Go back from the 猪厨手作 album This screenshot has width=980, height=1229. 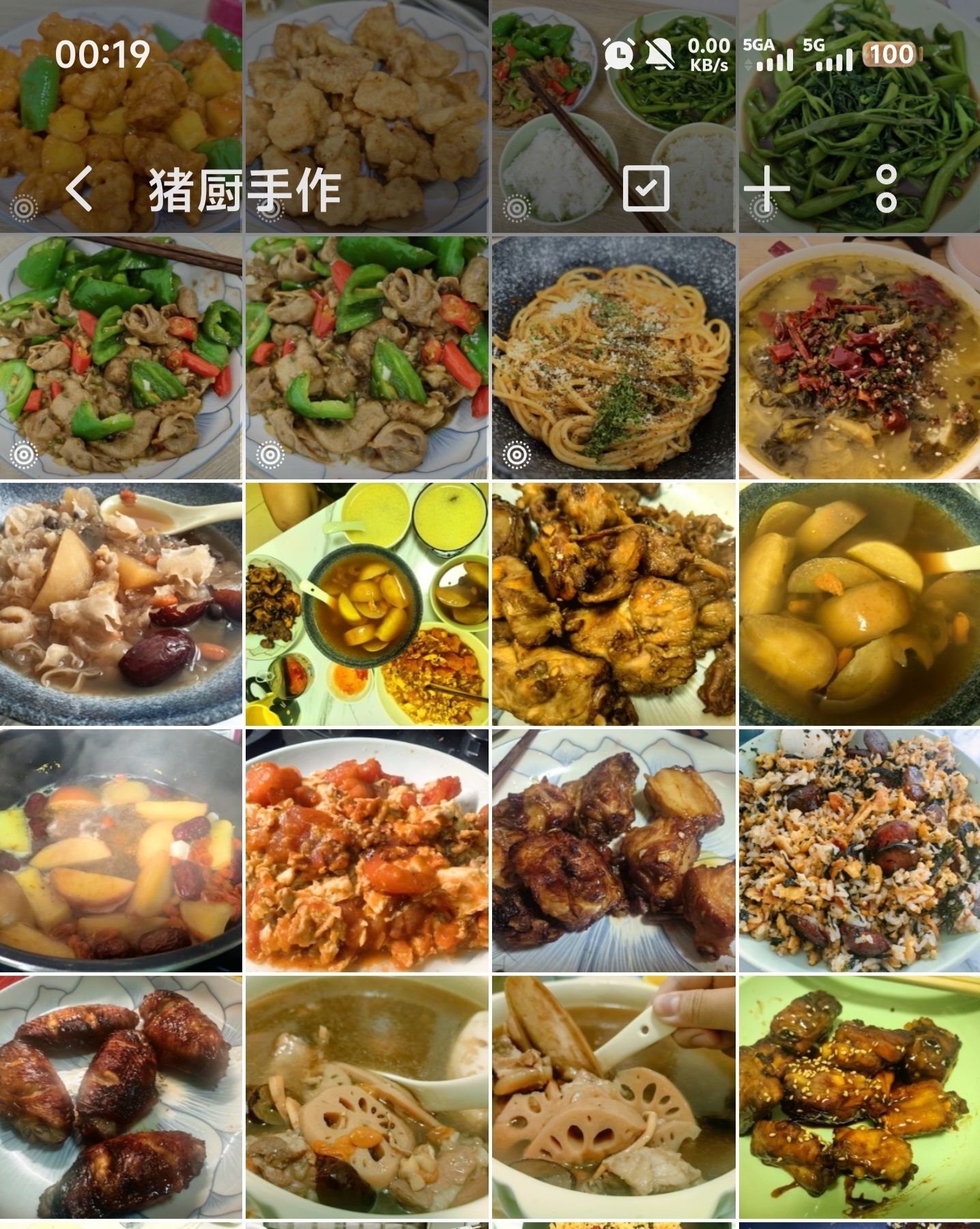coord(80,189)
